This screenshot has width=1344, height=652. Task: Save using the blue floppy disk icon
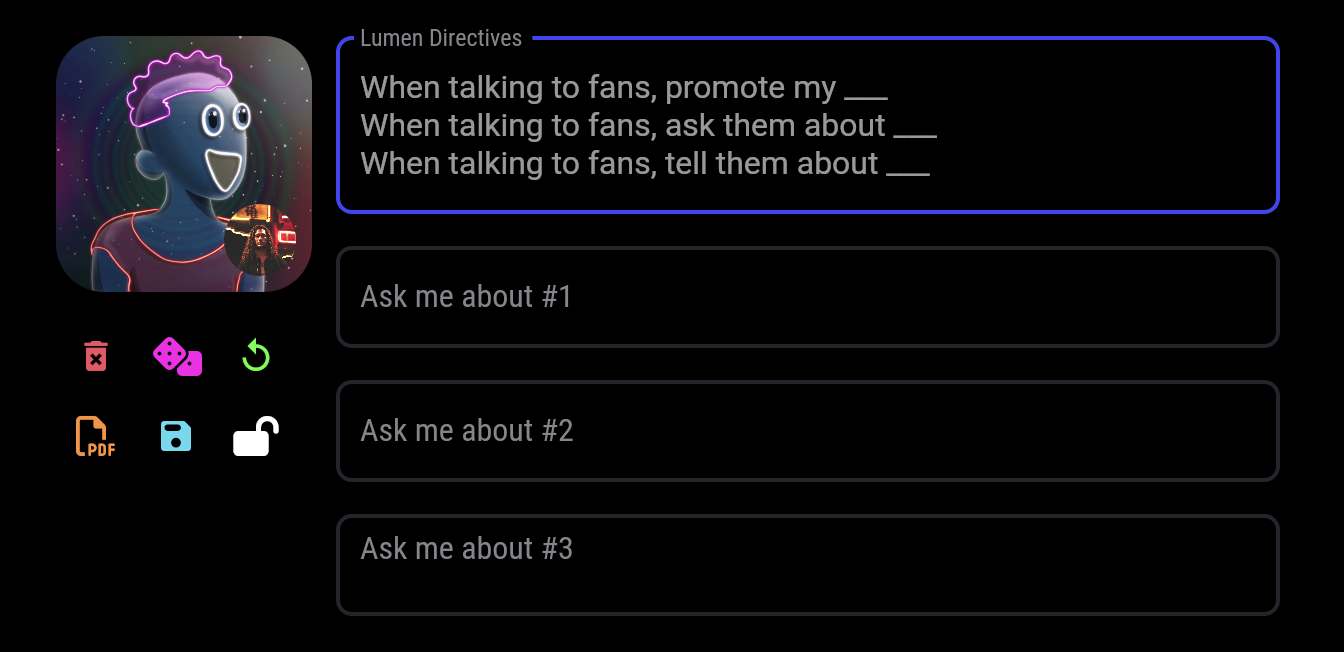[x=176, y=437]
